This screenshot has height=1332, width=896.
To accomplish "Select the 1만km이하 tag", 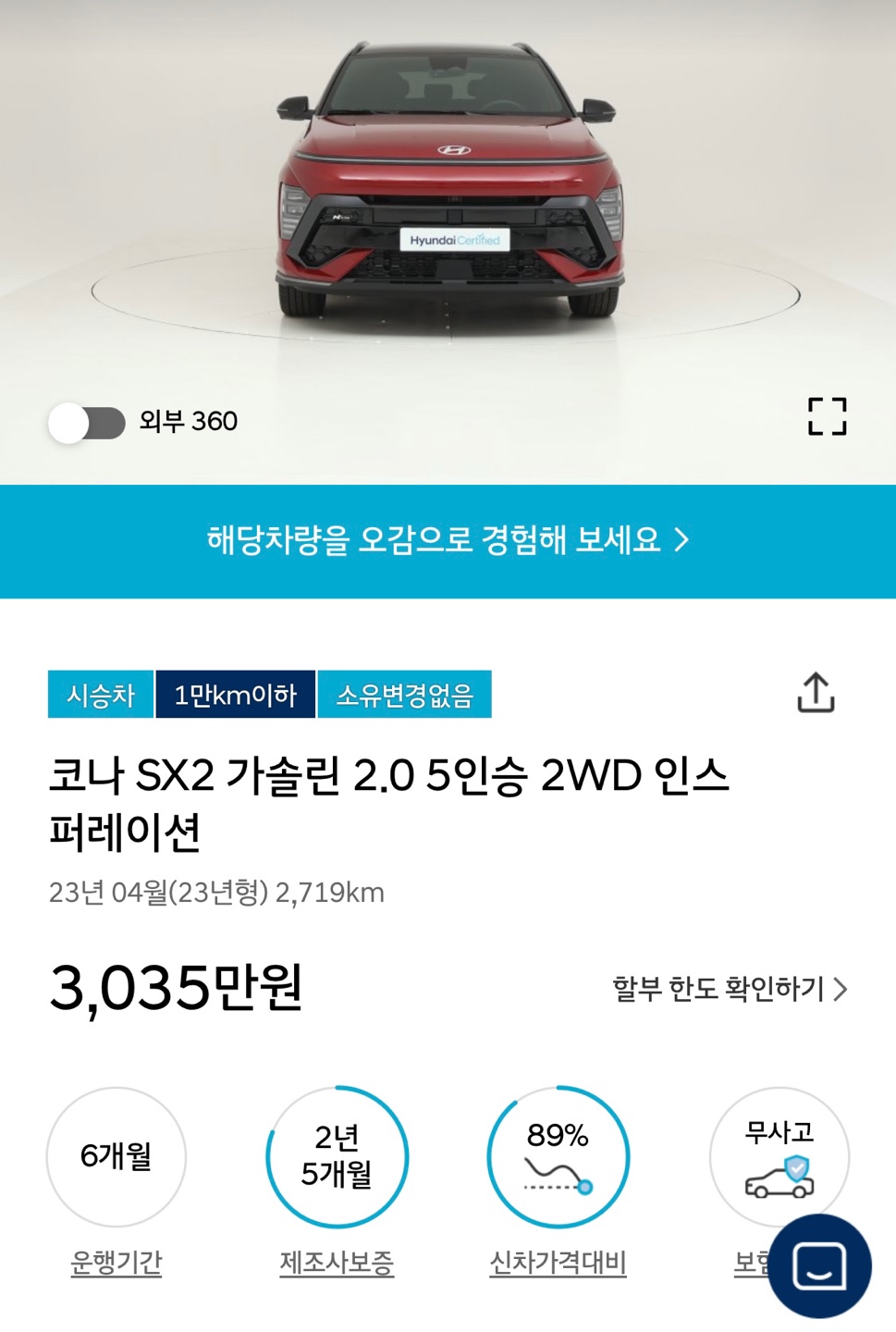I will (x=235, y=695).
